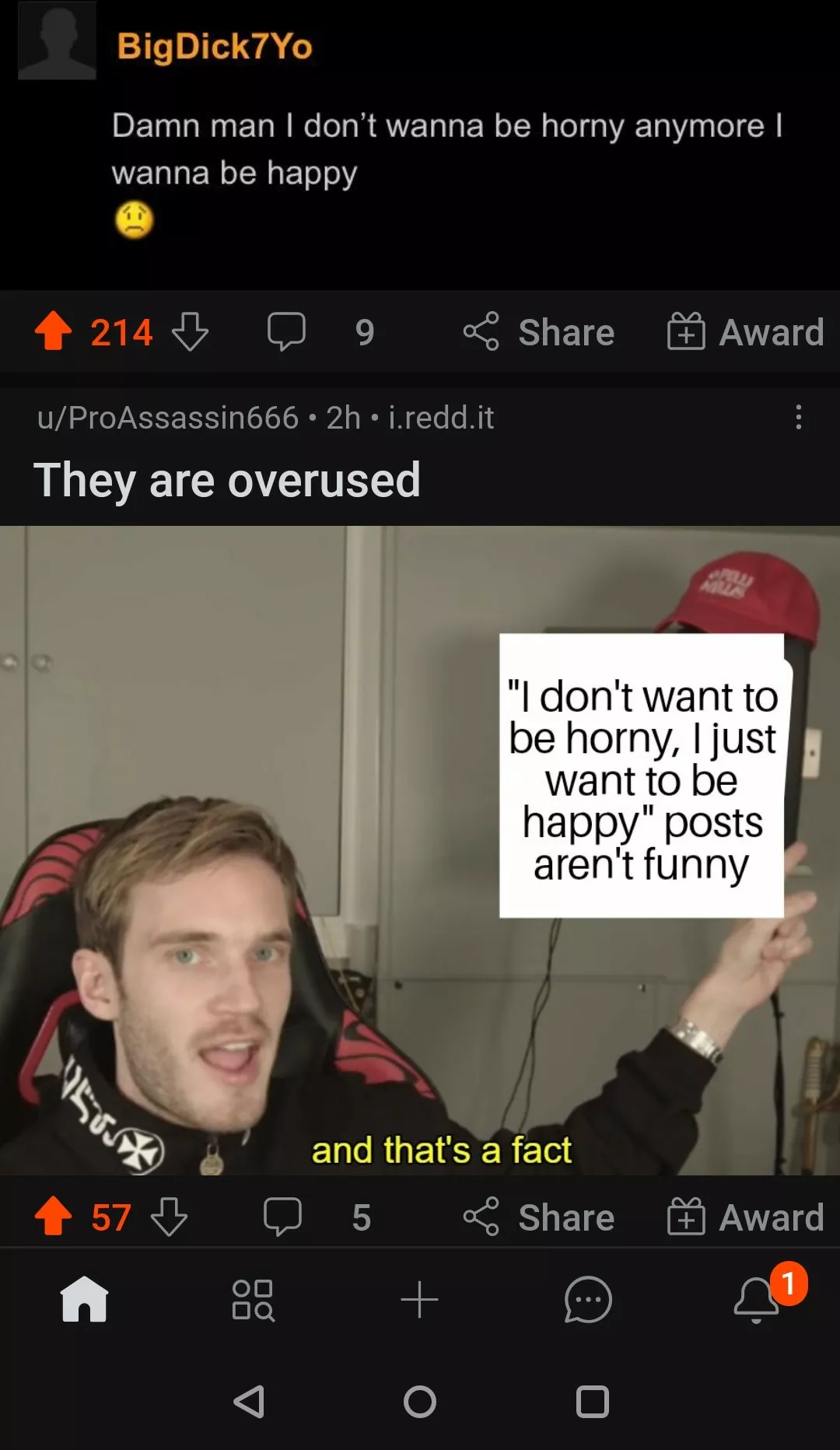Upvote the post with 214 points

tap(53, 331)
